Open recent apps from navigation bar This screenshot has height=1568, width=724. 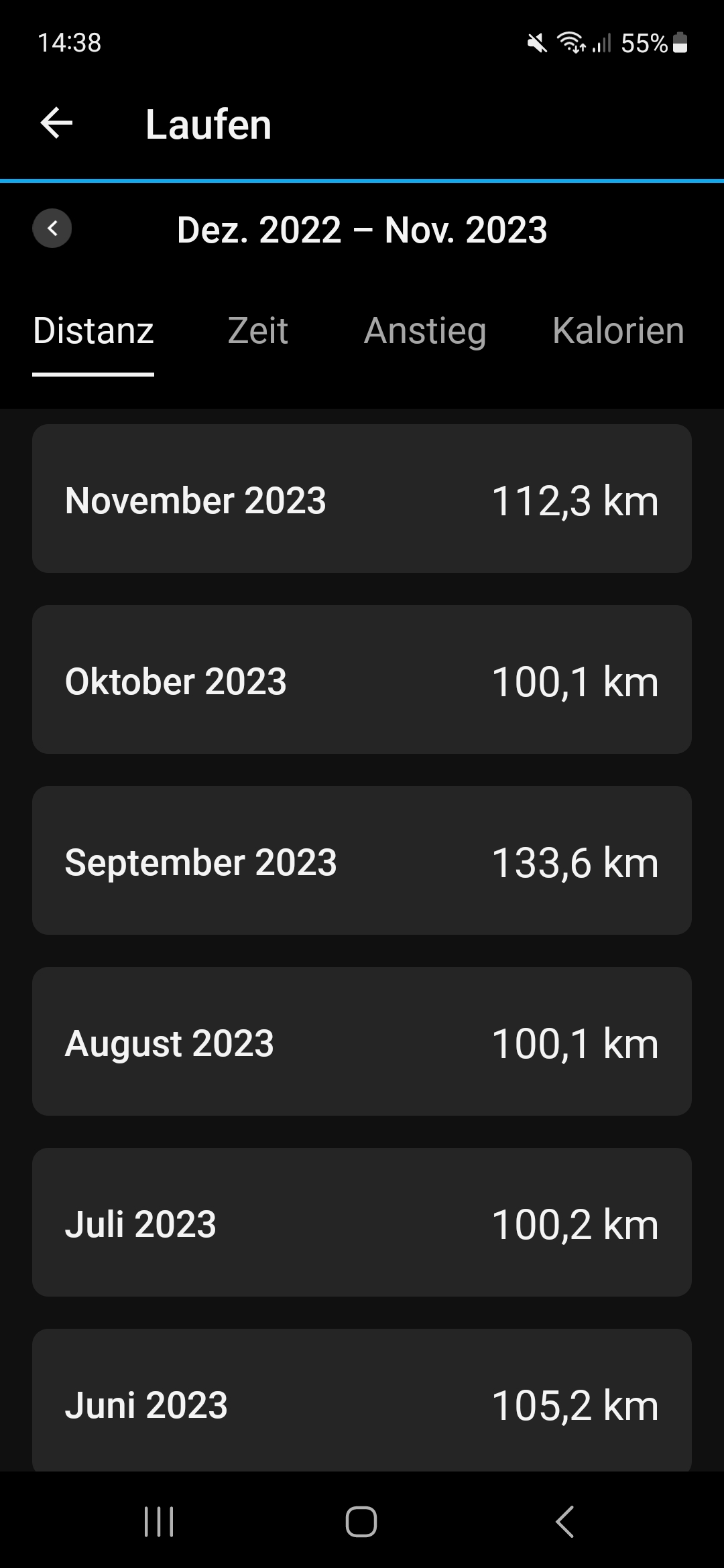159,1521
